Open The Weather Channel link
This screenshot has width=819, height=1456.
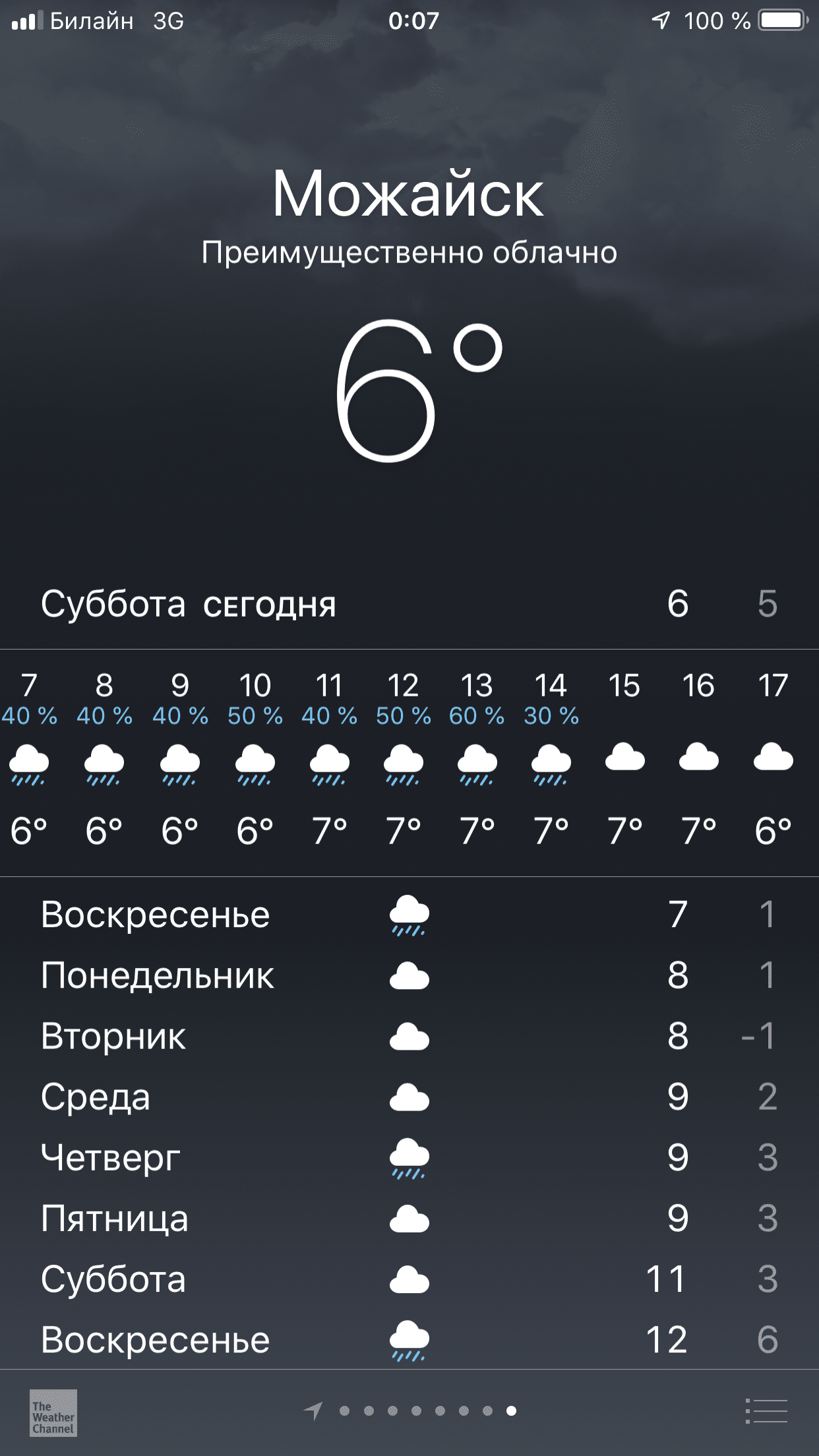pyautogui.click(x=53, y=1413)
